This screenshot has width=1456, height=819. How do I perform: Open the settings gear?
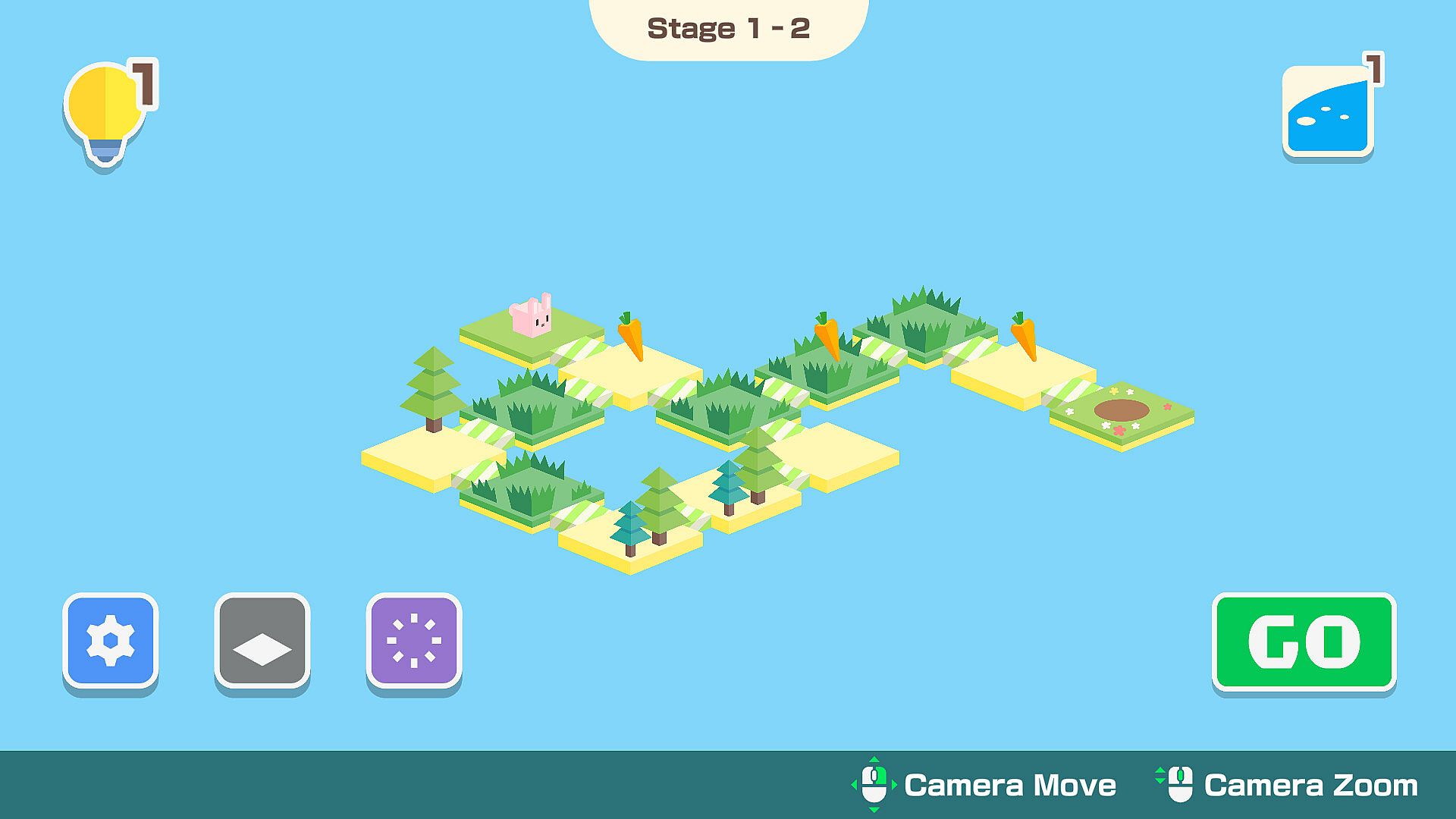111,641
